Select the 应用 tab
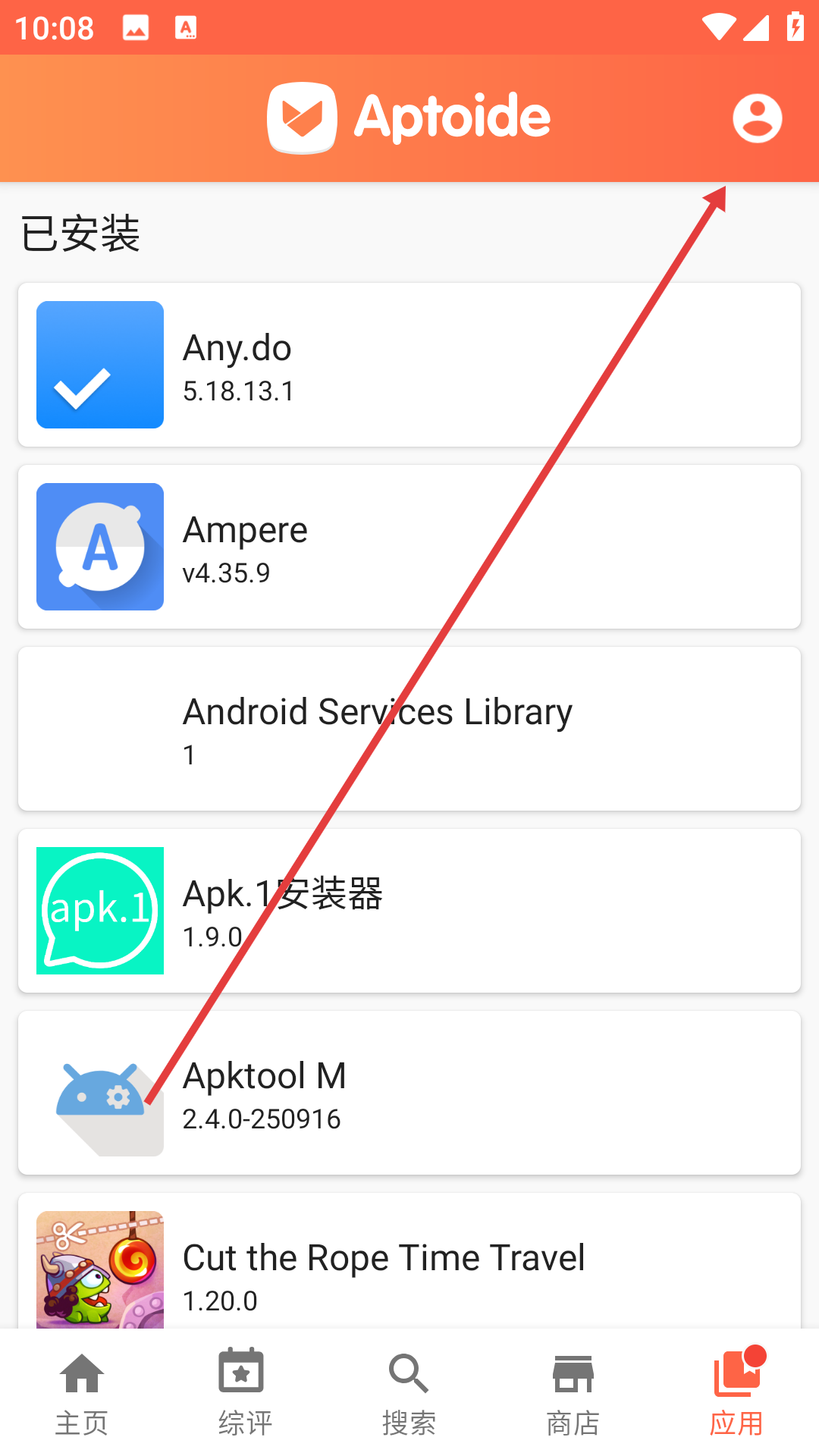Viewport: 819px width, 1456px height. click(x=736, y=1392)
